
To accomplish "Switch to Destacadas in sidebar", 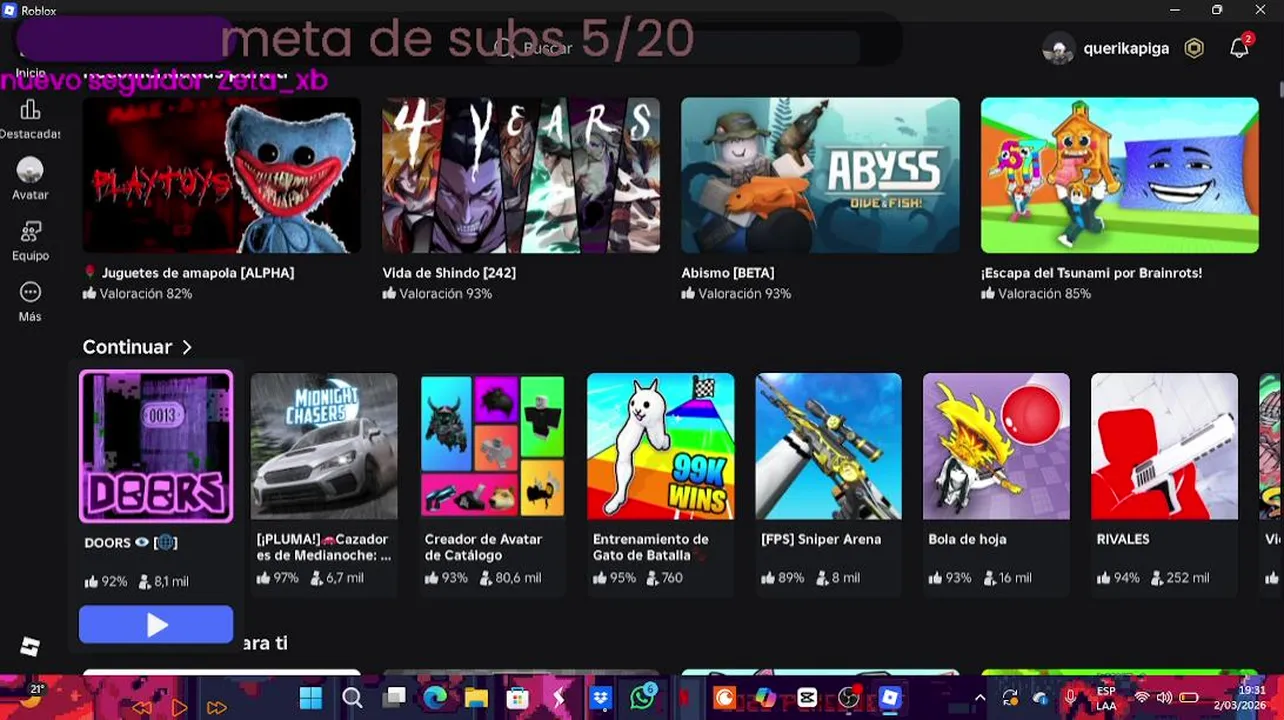I will click(30, 118).
